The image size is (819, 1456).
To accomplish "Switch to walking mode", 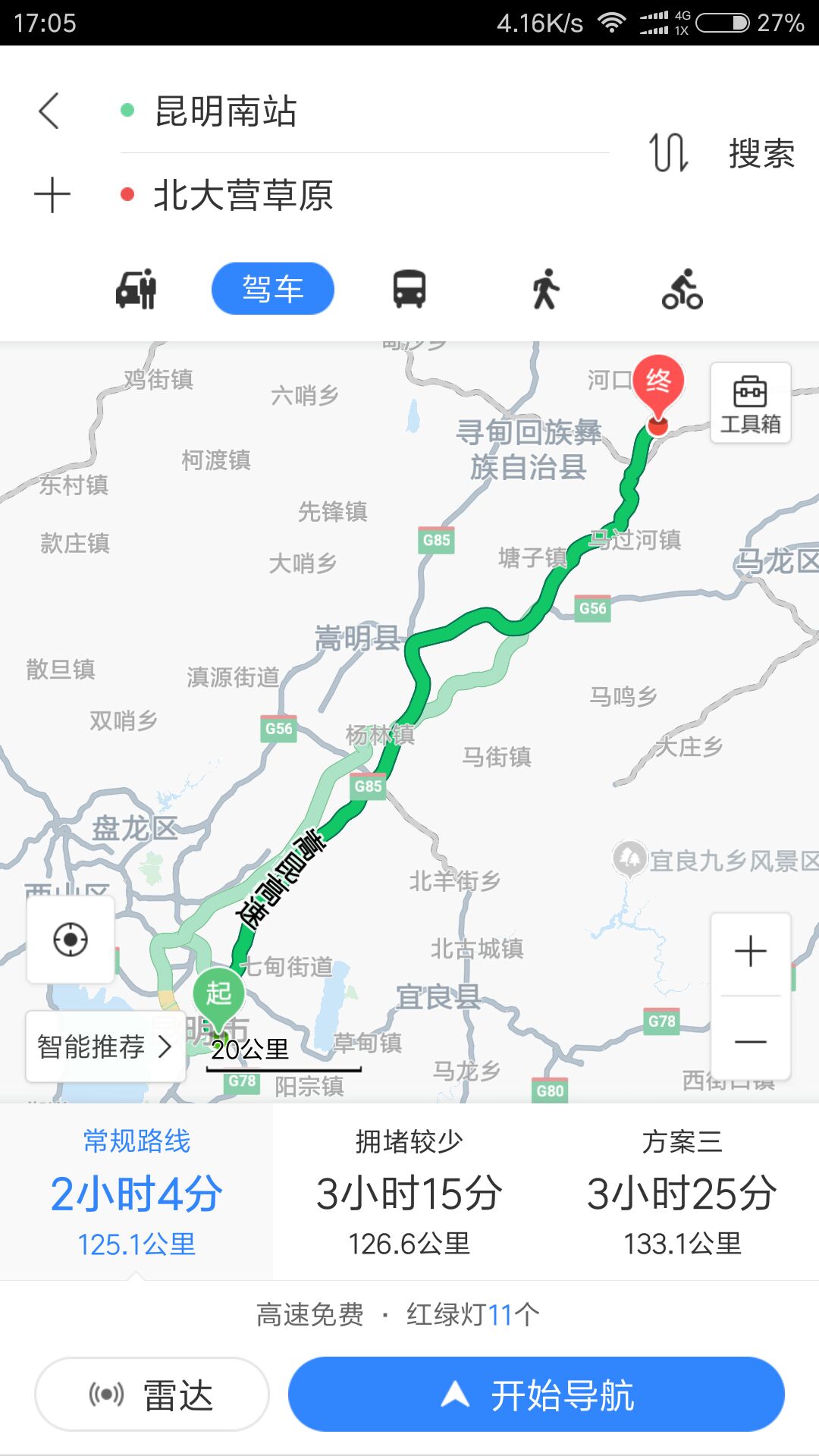I will 546,289.
